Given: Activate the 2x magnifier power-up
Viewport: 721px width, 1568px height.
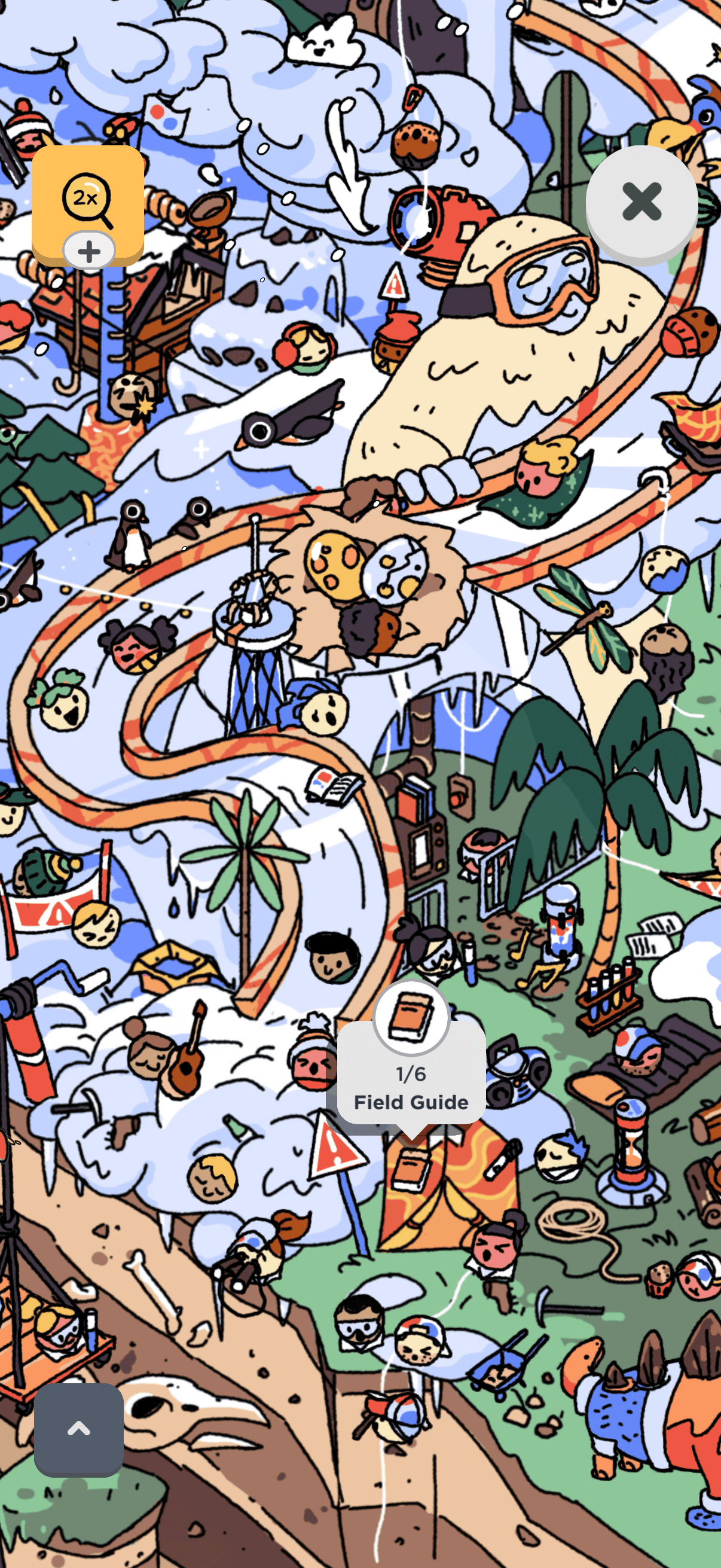Looking at the screenshot, I should (x=88, y=201).
